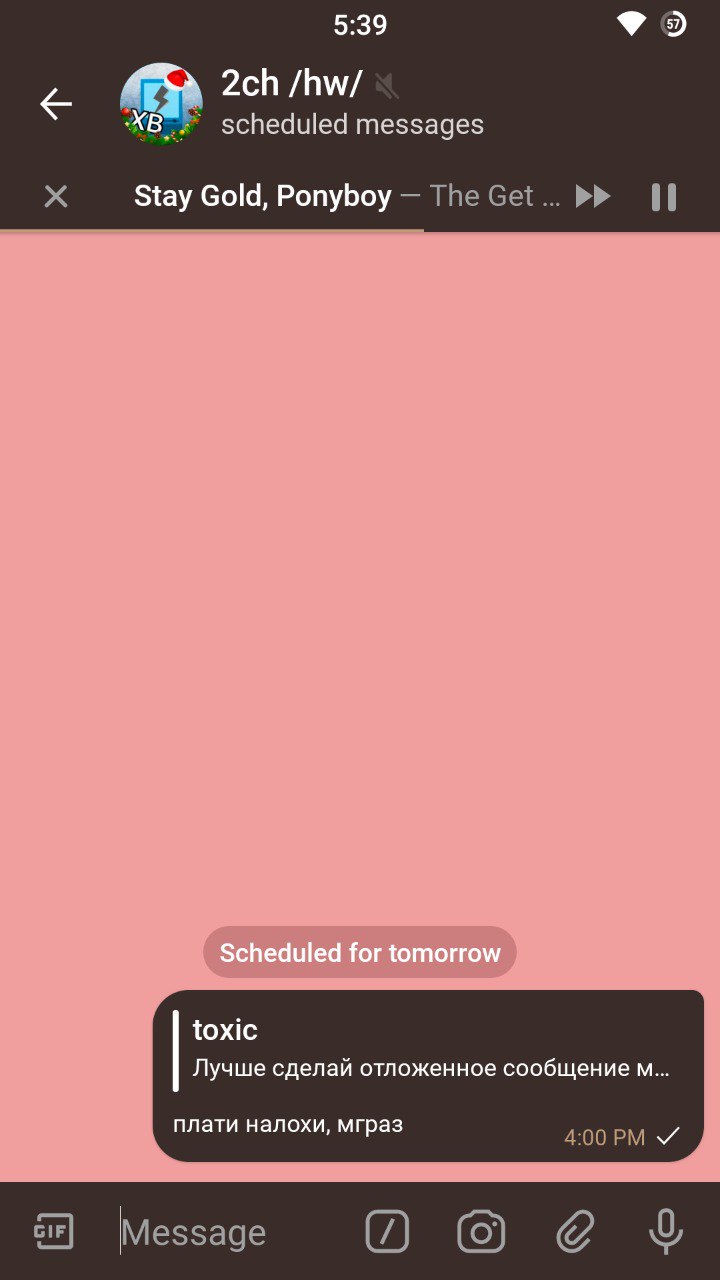This screenshot has height=1280, width=720.
Task: Attach a file with the paperclip
Action: 575,1231
